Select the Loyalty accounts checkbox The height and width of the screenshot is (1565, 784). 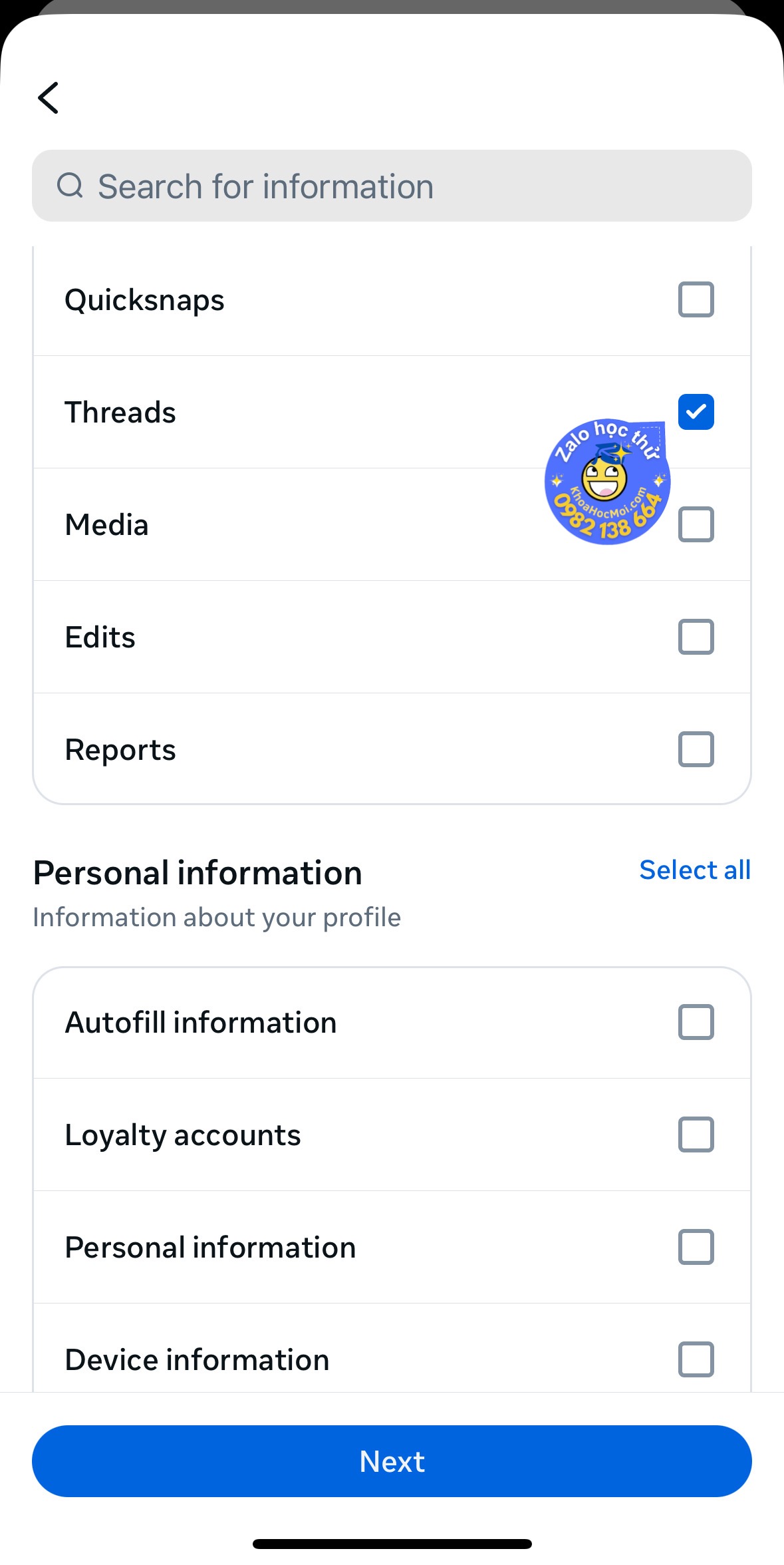click(696, 1134)
